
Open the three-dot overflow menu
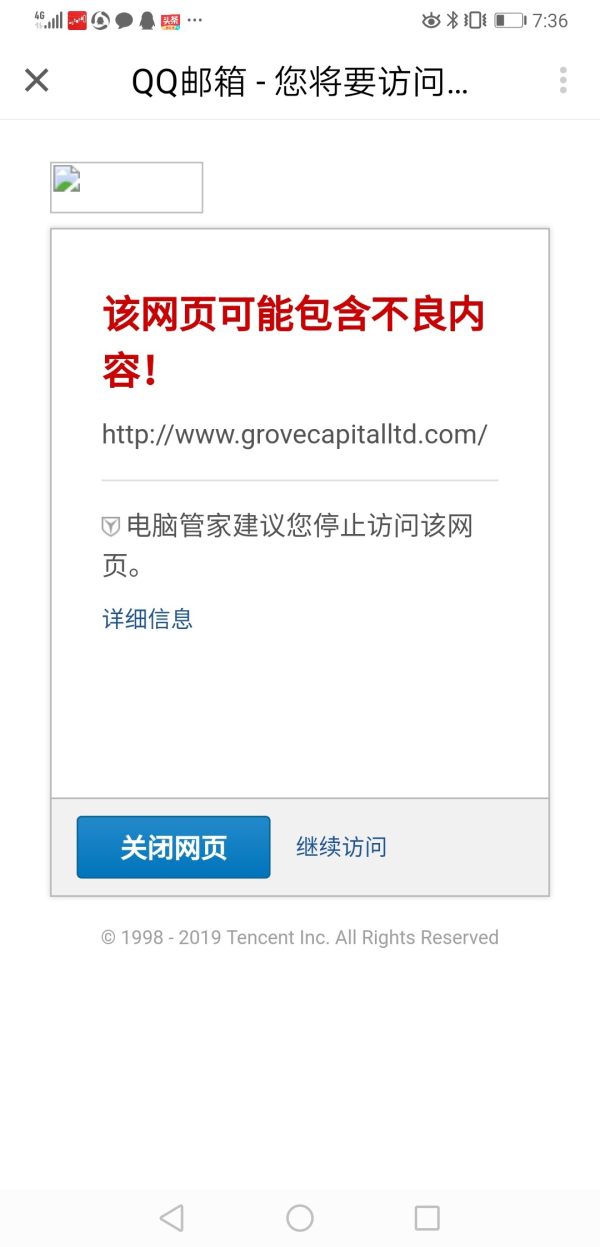[x=563, y=80]
